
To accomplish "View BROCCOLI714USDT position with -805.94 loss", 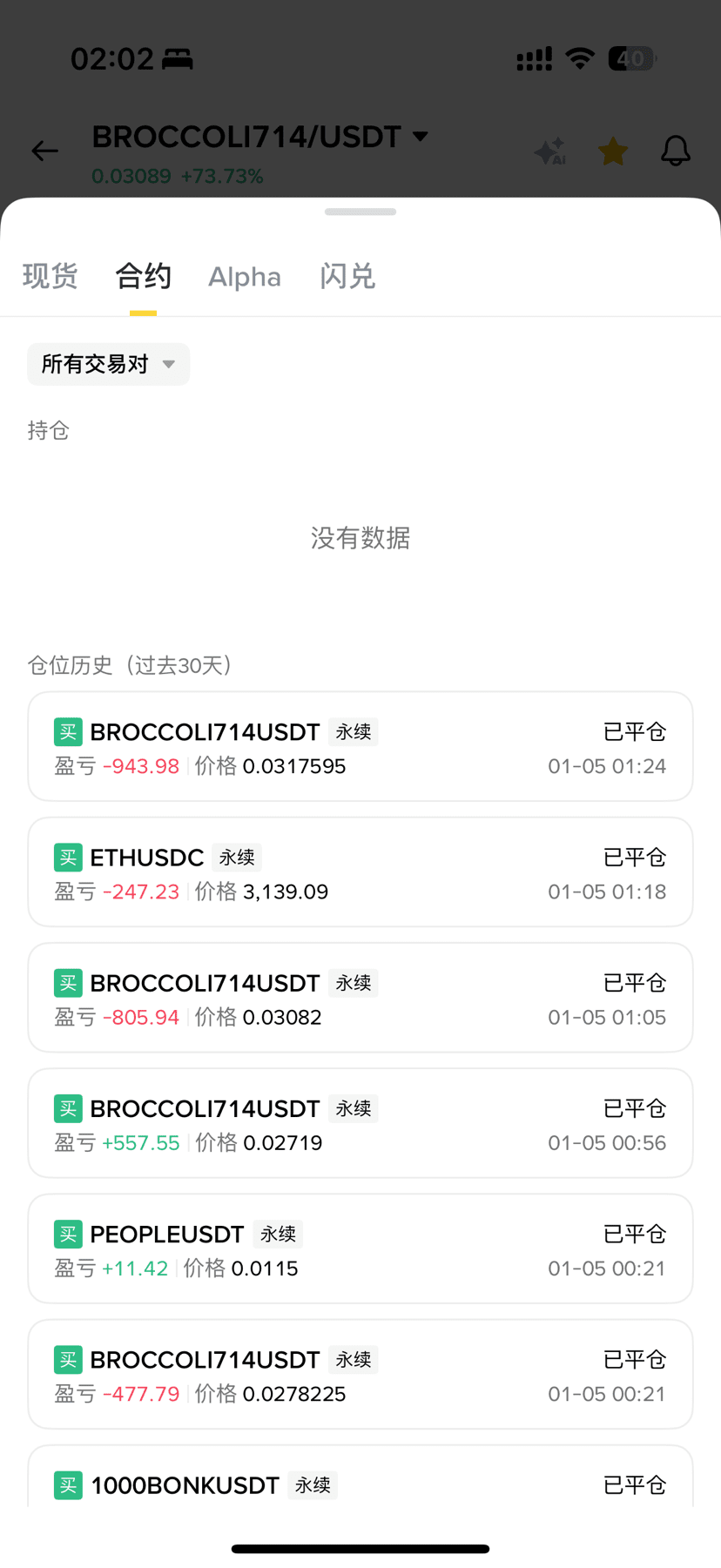I will tap(360, 998).
